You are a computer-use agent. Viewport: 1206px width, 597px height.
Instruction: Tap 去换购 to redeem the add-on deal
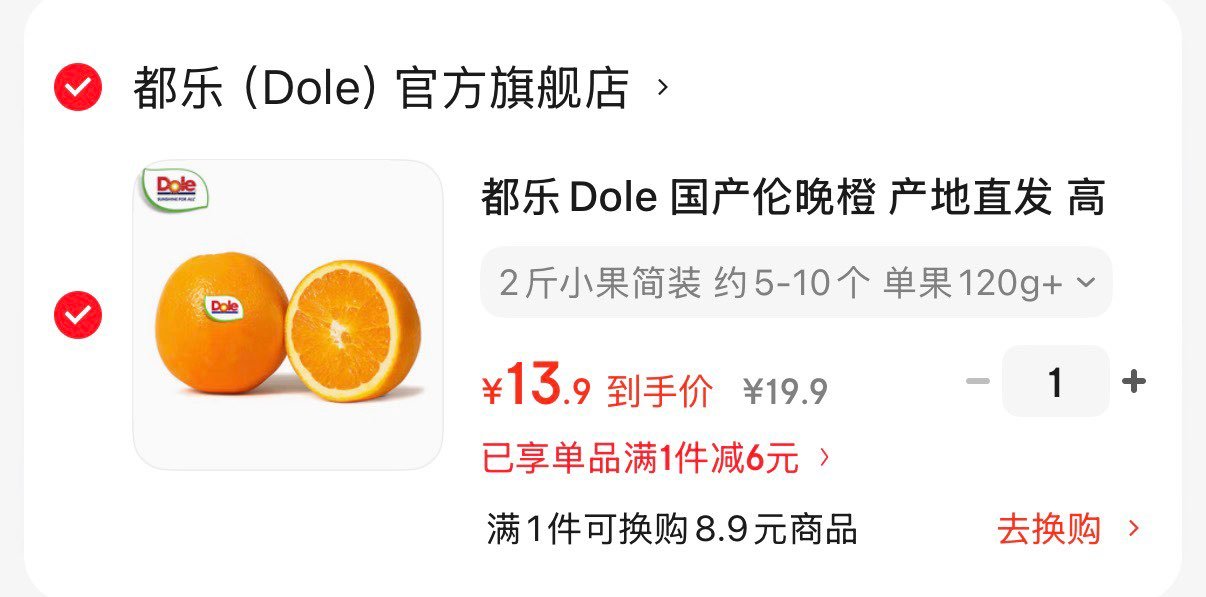point(1068,529)
